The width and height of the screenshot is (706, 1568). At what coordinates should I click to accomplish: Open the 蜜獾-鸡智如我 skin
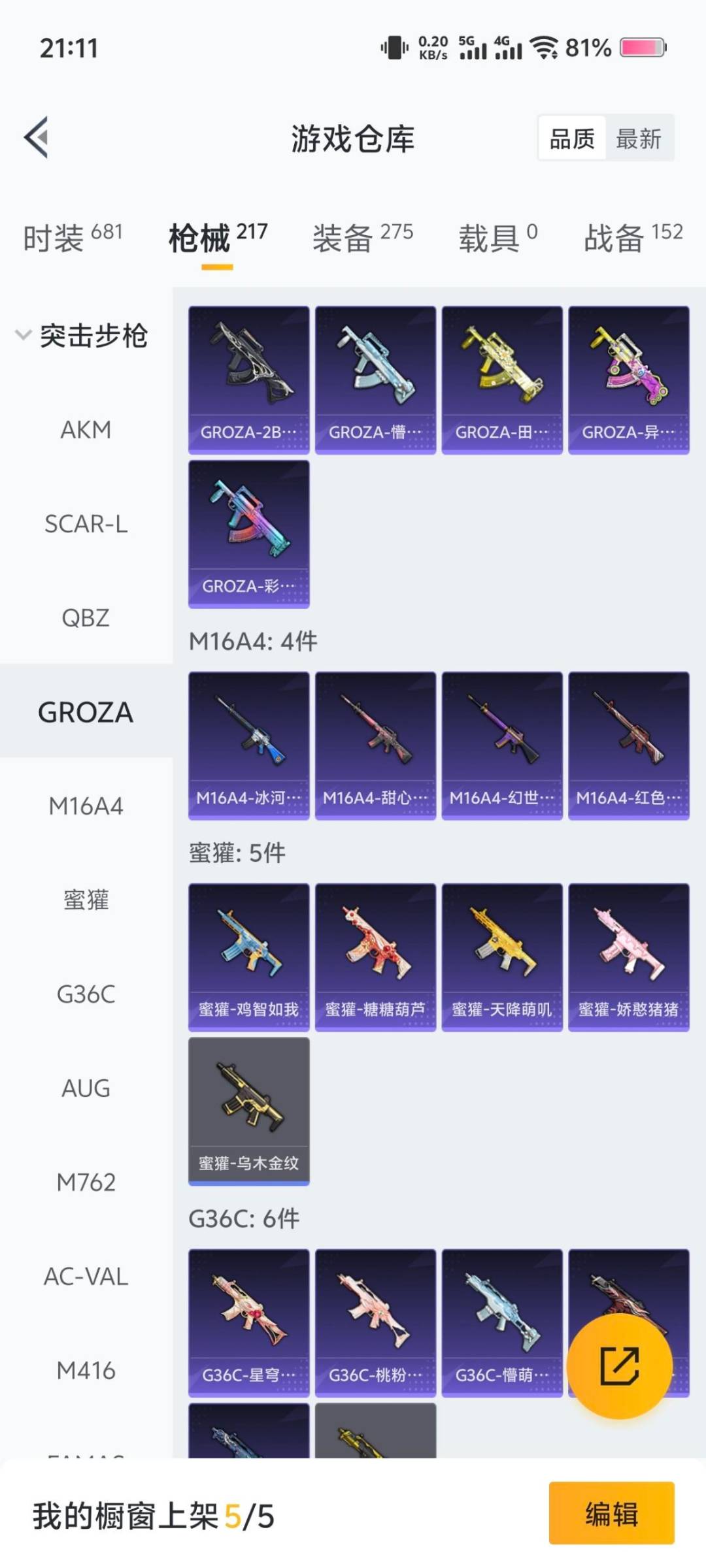point(248,957)
